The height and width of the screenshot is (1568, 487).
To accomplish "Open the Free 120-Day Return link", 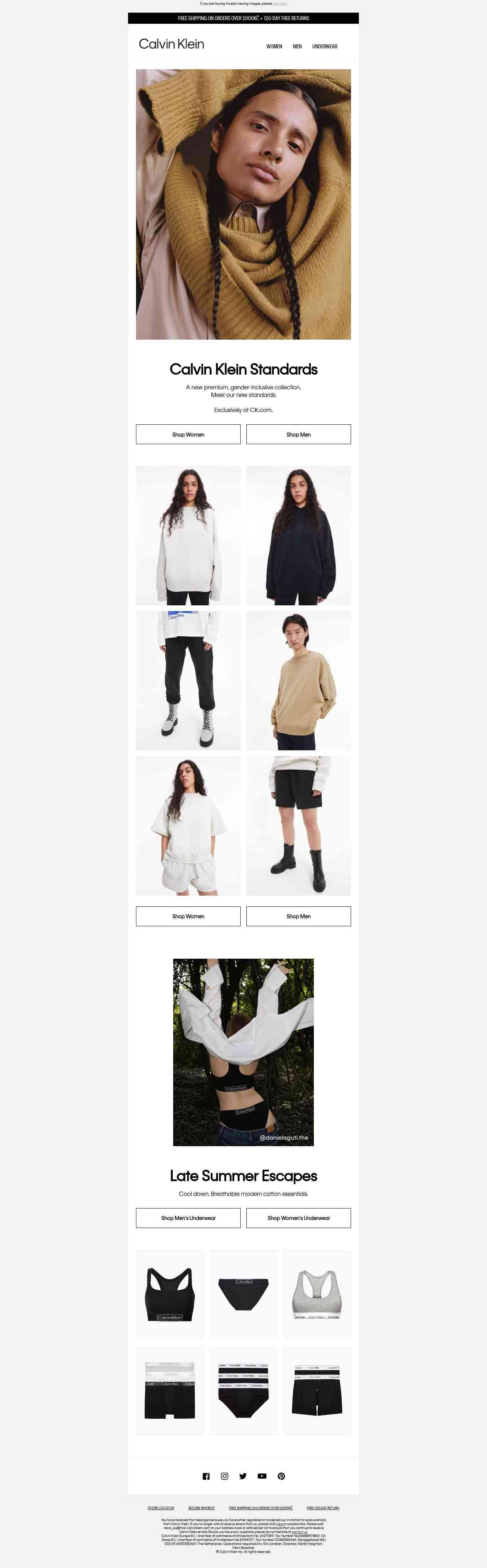I will pos(323,1508).
